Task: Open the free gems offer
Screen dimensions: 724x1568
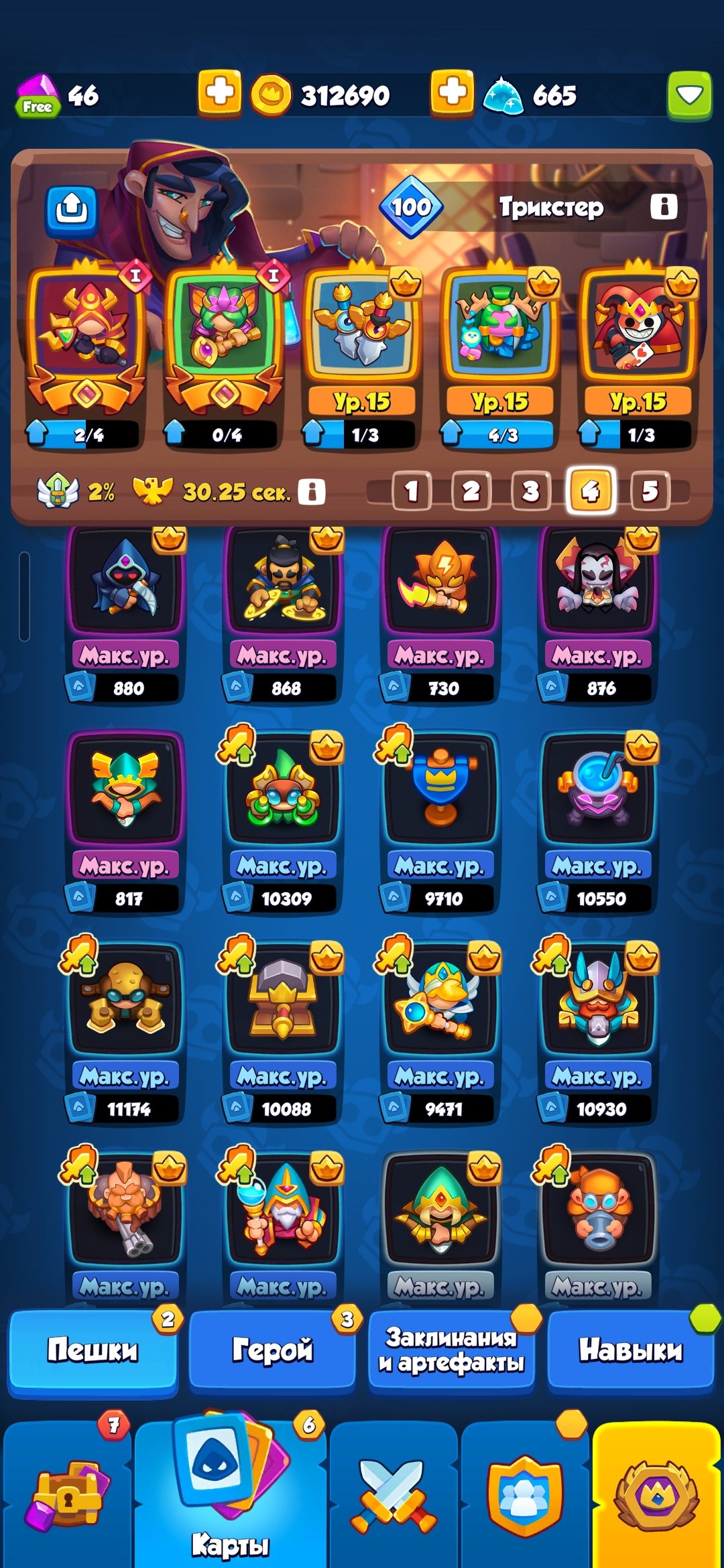Action: (x=38, y=96)
